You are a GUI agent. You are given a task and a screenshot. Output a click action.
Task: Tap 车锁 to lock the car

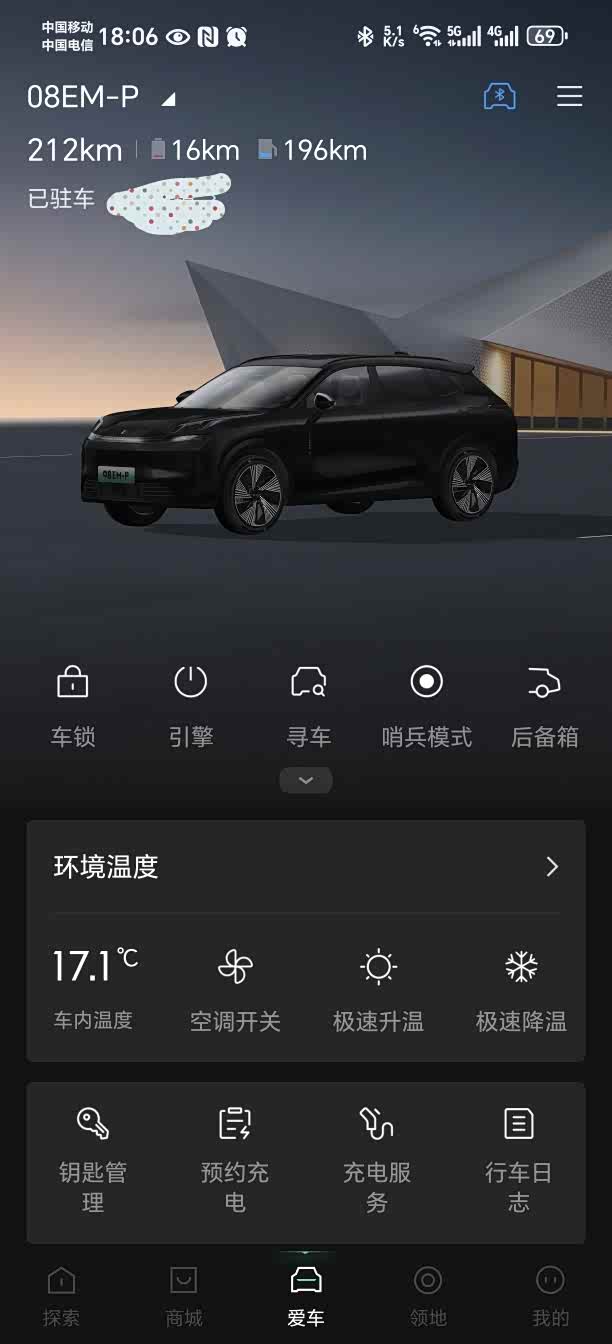click(73, 704)
